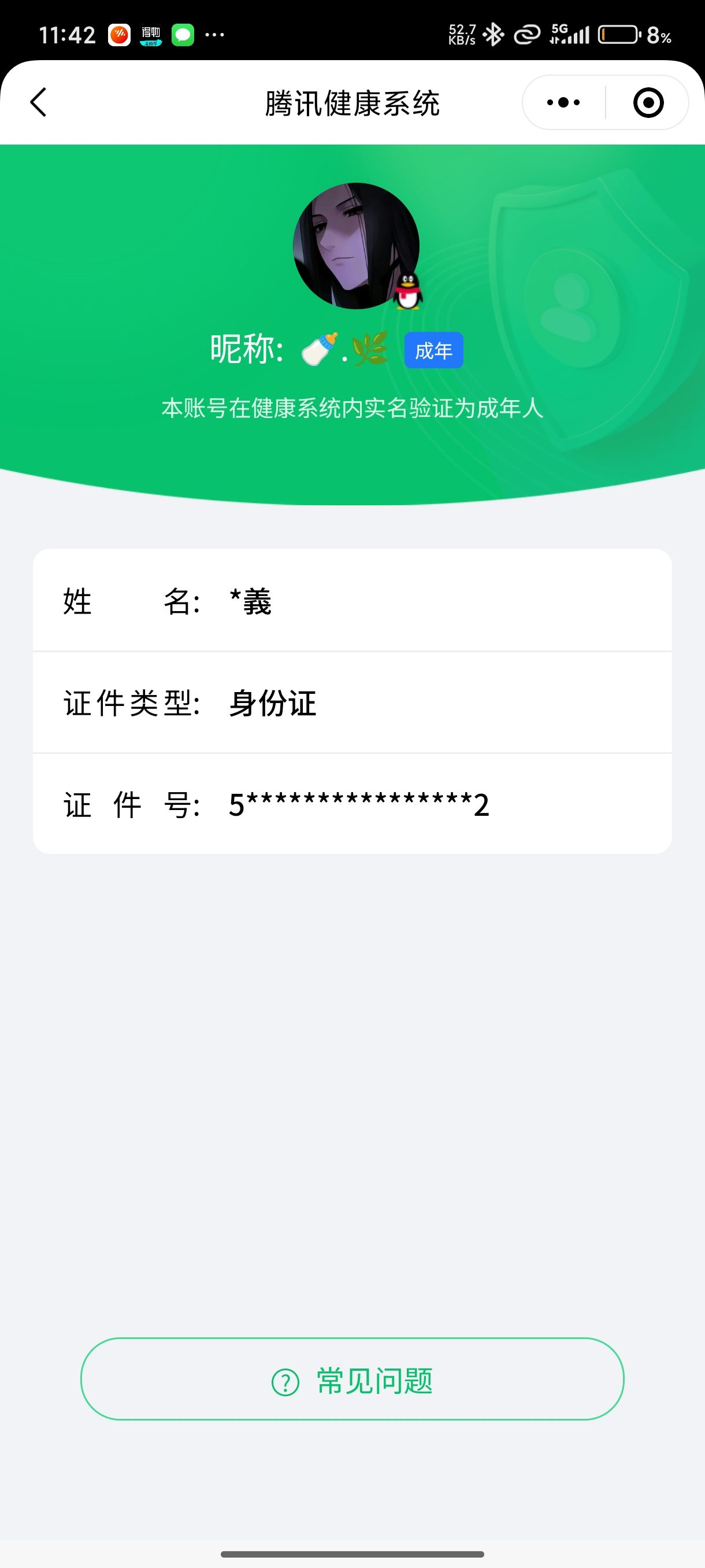Tap the Bluetooth icon in status bar
The height and width of the screenshot is (1568, 705).
point(493,35)
